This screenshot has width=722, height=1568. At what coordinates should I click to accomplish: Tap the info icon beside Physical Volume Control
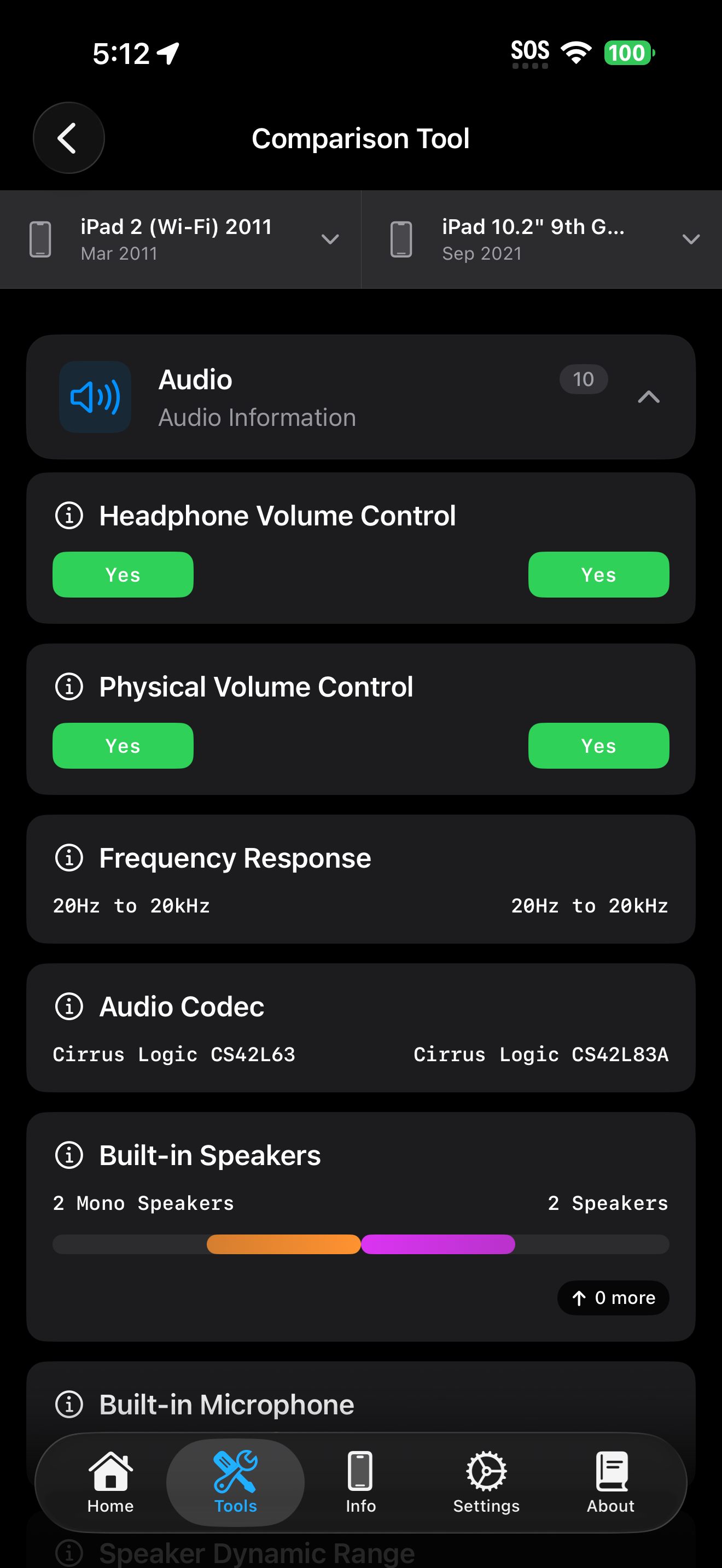[x=69, y=687]
